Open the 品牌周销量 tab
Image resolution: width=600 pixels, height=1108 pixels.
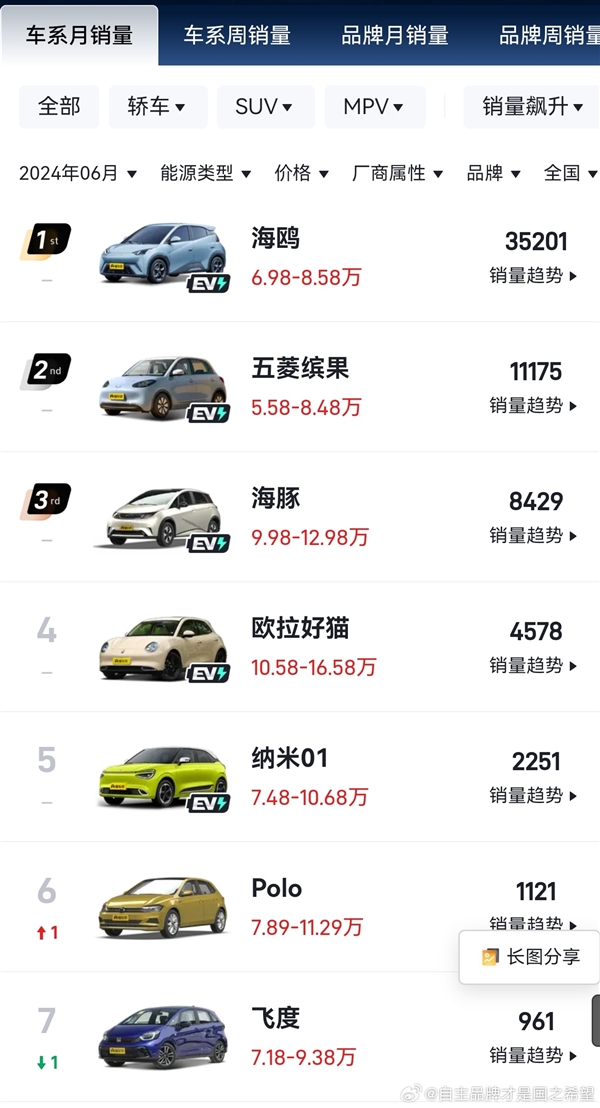click(x=549, y=36)
